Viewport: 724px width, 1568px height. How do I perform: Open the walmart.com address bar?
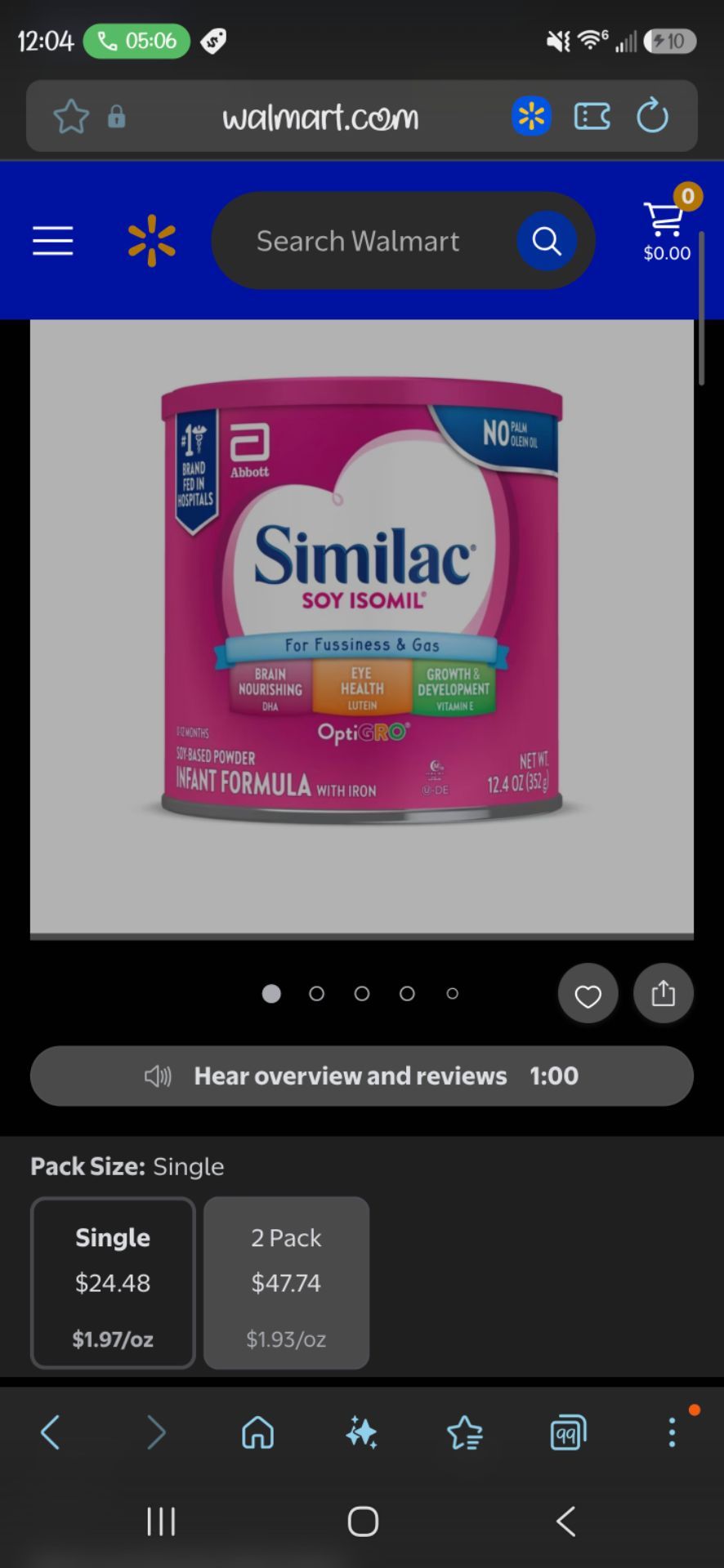coord(320,117)
